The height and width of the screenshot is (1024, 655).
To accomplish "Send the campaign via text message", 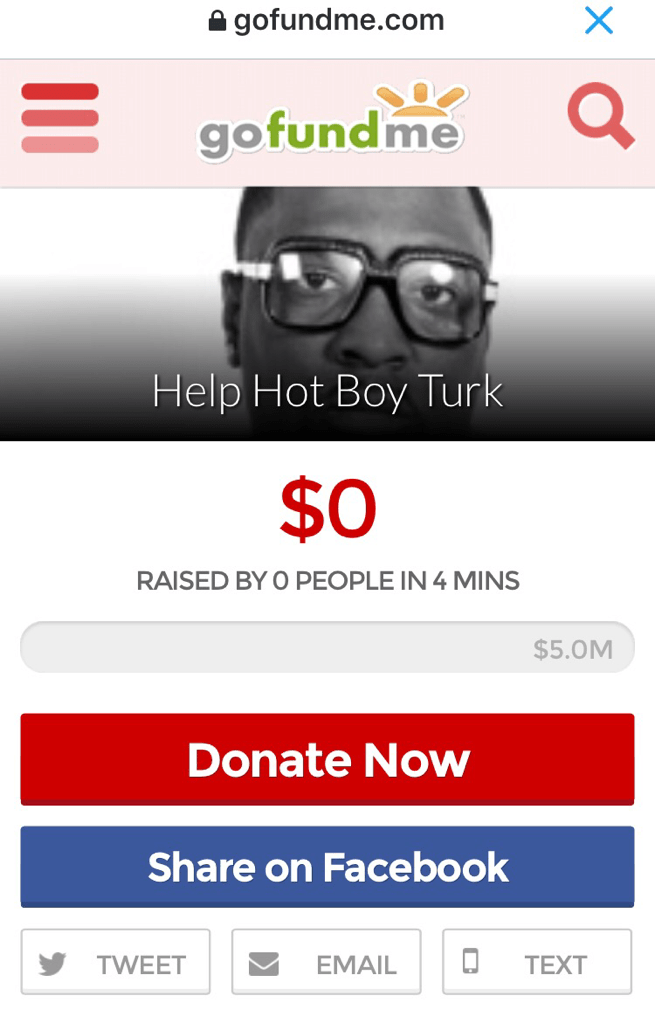I will pyautogui.click(x=537, y=962).
